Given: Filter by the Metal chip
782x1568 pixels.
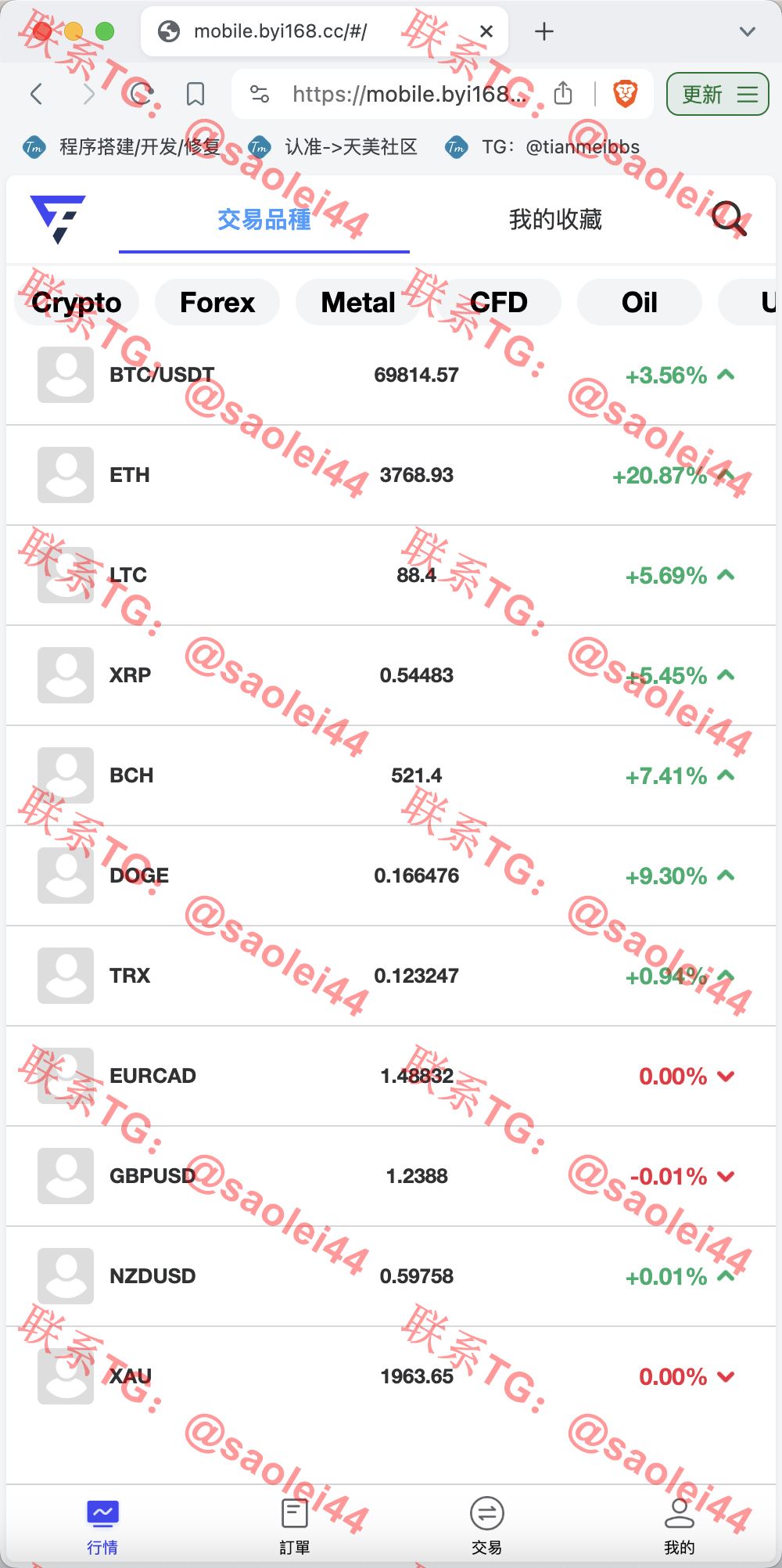Looking at the screenshot, I should (358, 302).
